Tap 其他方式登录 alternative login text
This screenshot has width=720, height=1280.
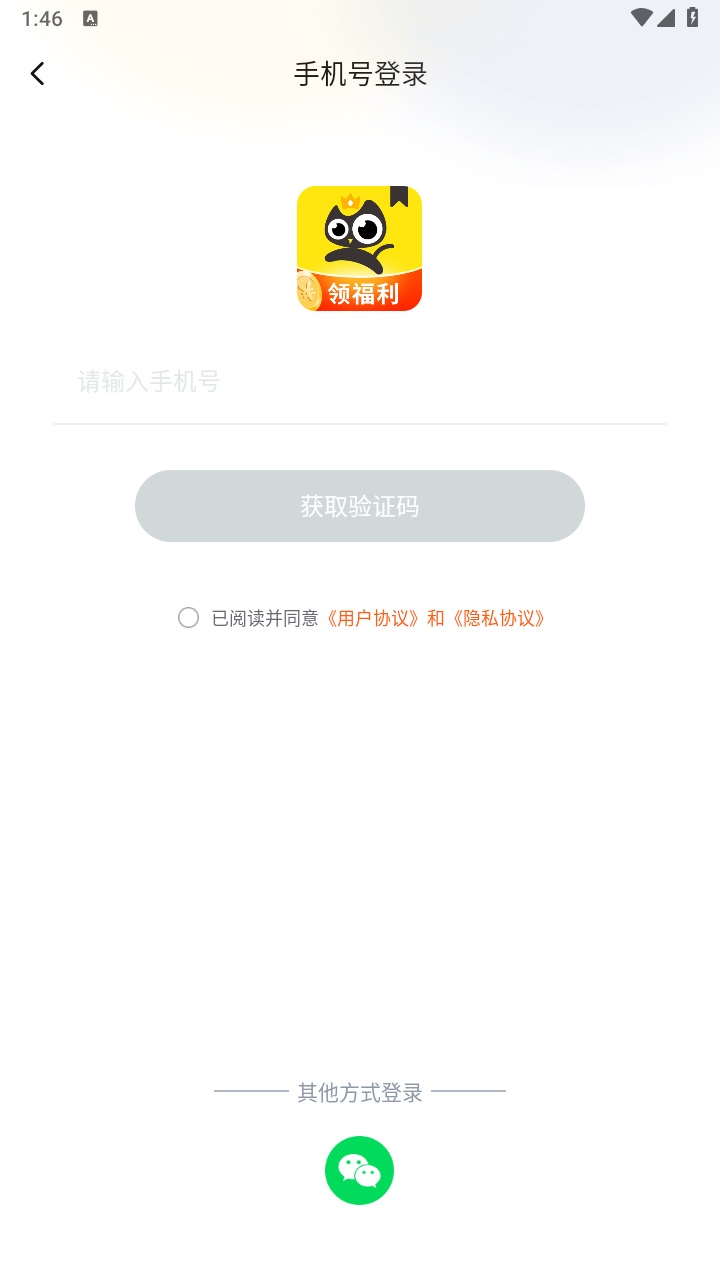click(359, 1093)
